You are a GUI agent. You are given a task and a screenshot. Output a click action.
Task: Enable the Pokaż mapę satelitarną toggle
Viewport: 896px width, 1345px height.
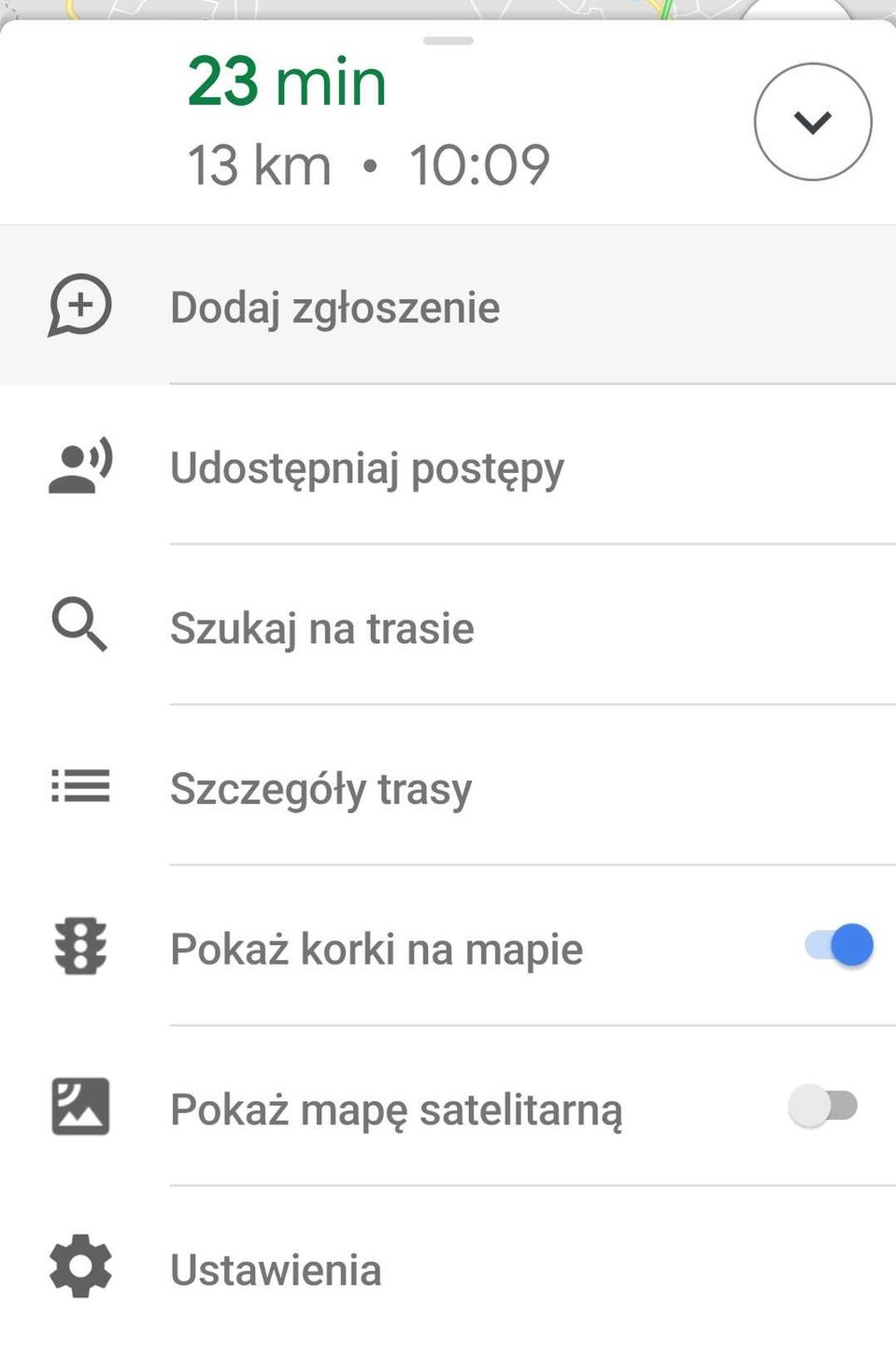click(x=825, y=1106)
